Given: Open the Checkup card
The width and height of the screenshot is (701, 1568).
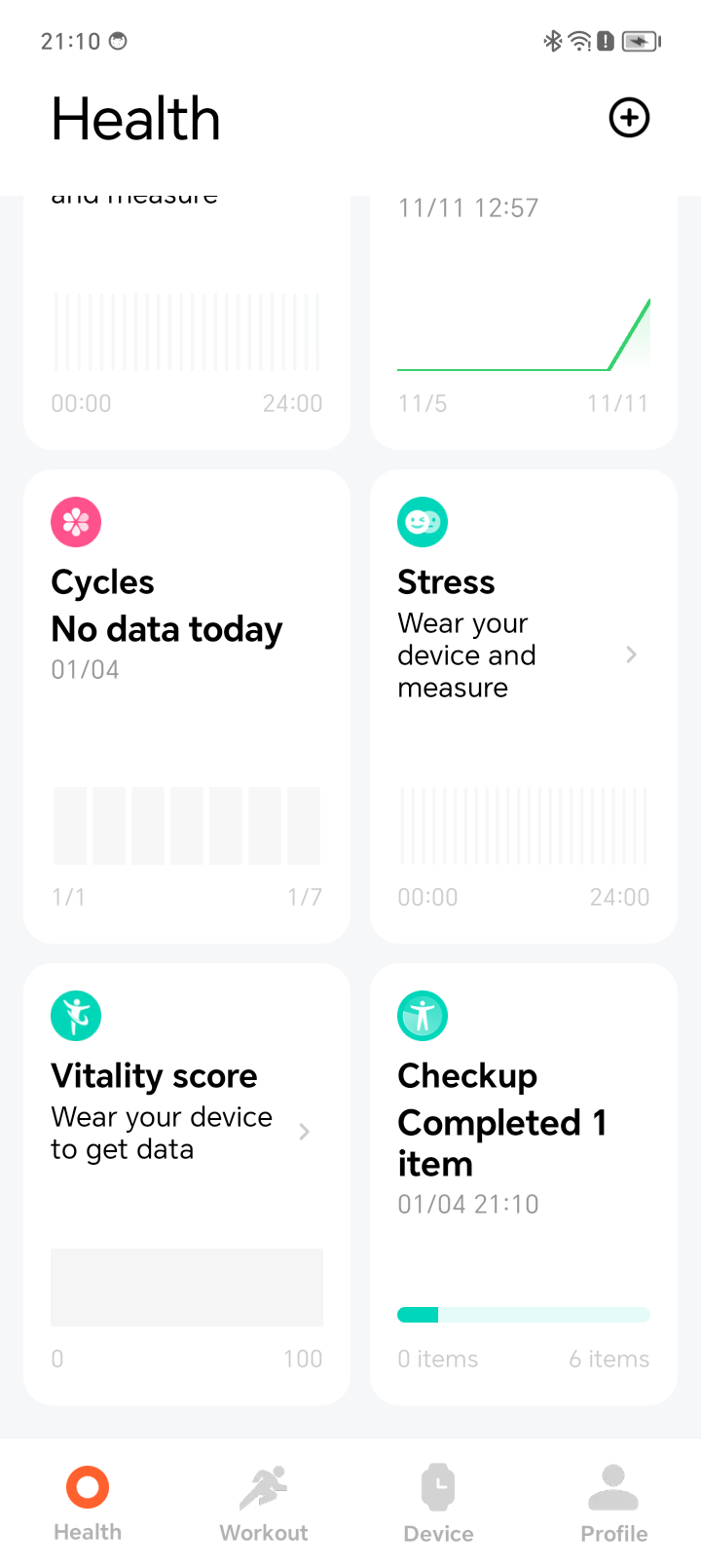Looking at the screenshot, I should [523, 1183].
